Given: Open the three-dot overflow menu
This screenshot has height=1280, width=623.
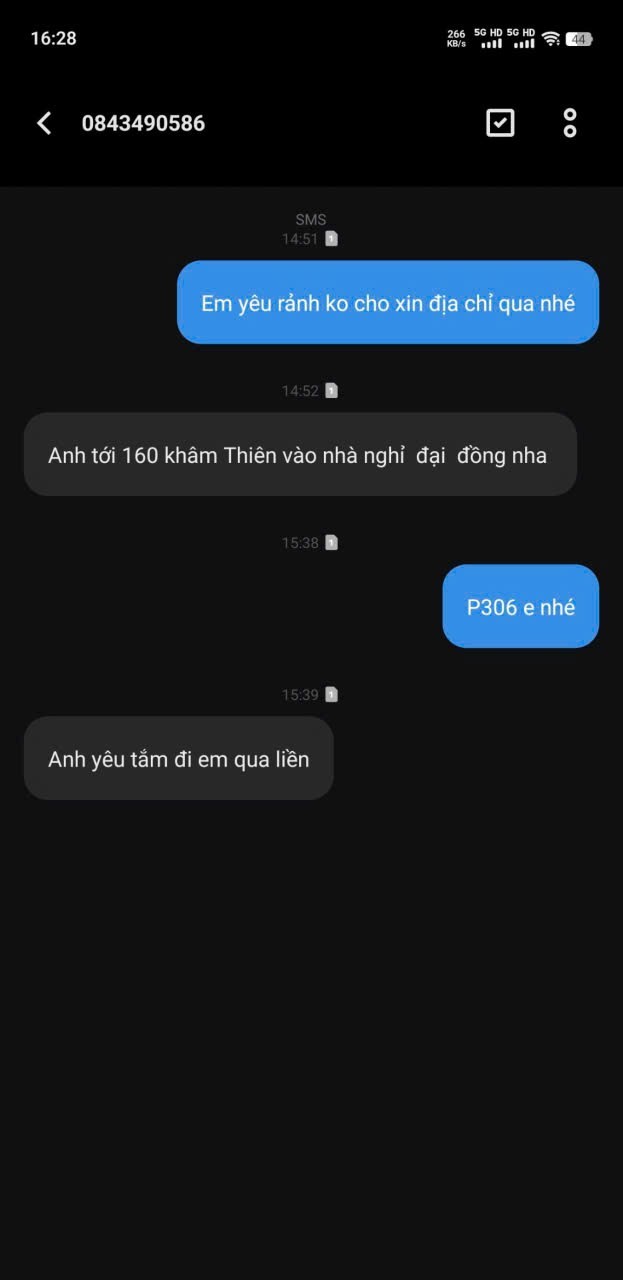Looking at the screenshot, I should [x=570, y=123].
